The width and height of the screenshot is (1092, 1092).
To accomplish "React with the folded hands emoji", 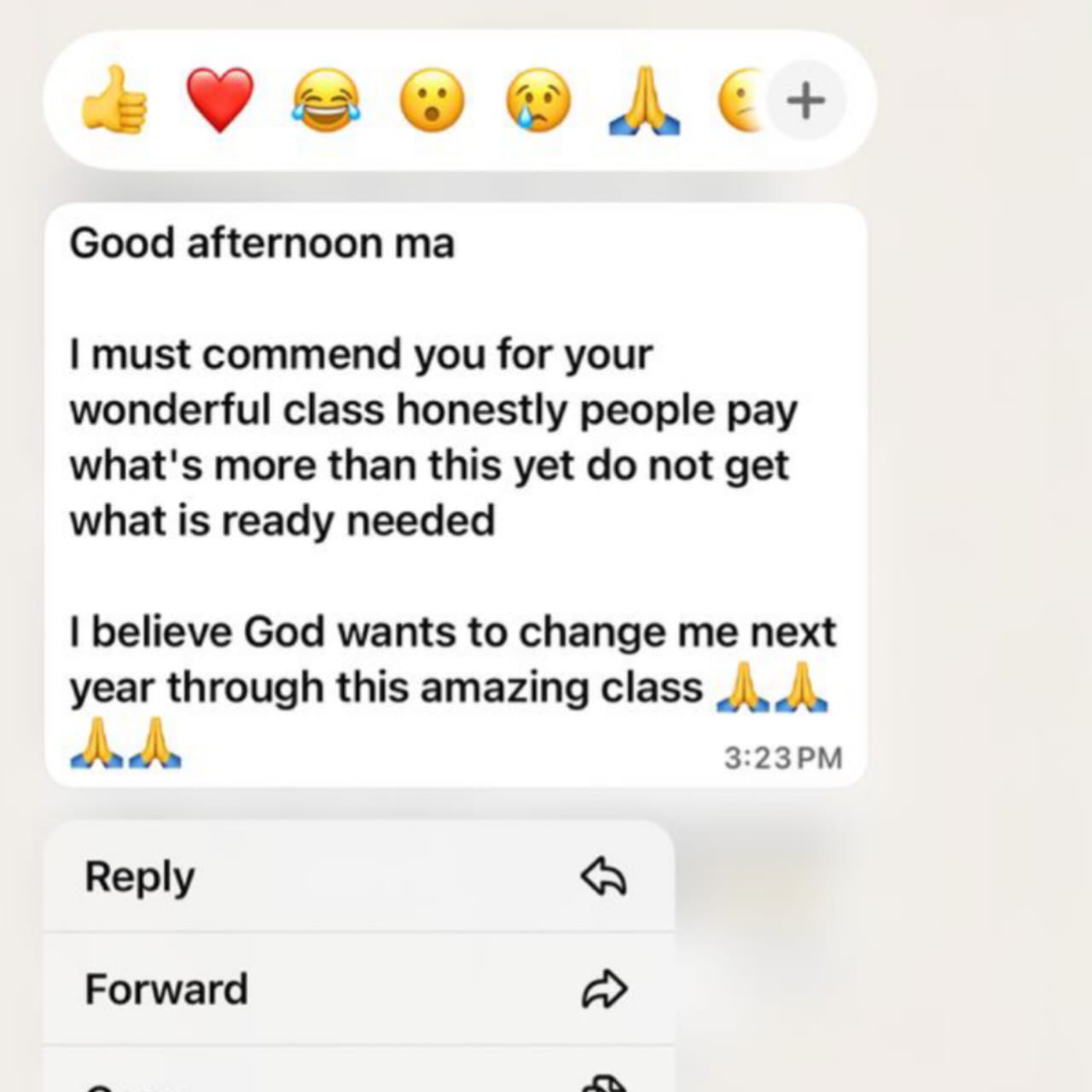I will tap(644, 102).
